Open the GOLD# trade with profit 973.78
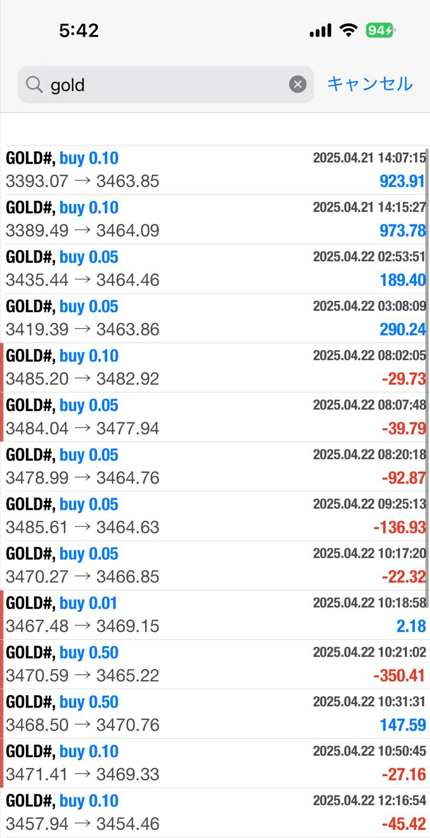Viewport: 430px width, 838px height. tap(215, 219)
